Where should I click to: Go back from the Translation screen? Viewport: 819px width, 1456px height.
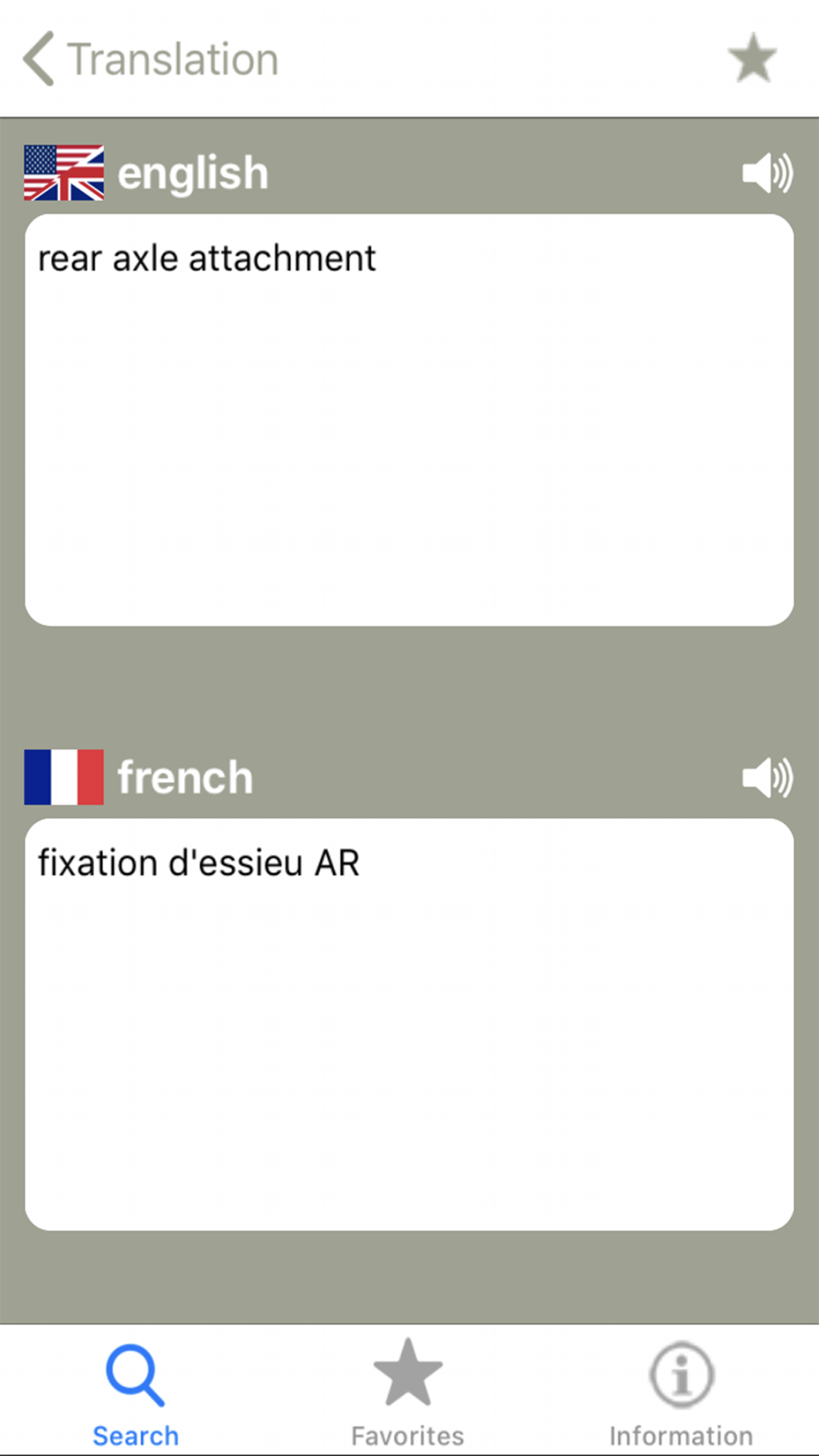pos(151,59)
